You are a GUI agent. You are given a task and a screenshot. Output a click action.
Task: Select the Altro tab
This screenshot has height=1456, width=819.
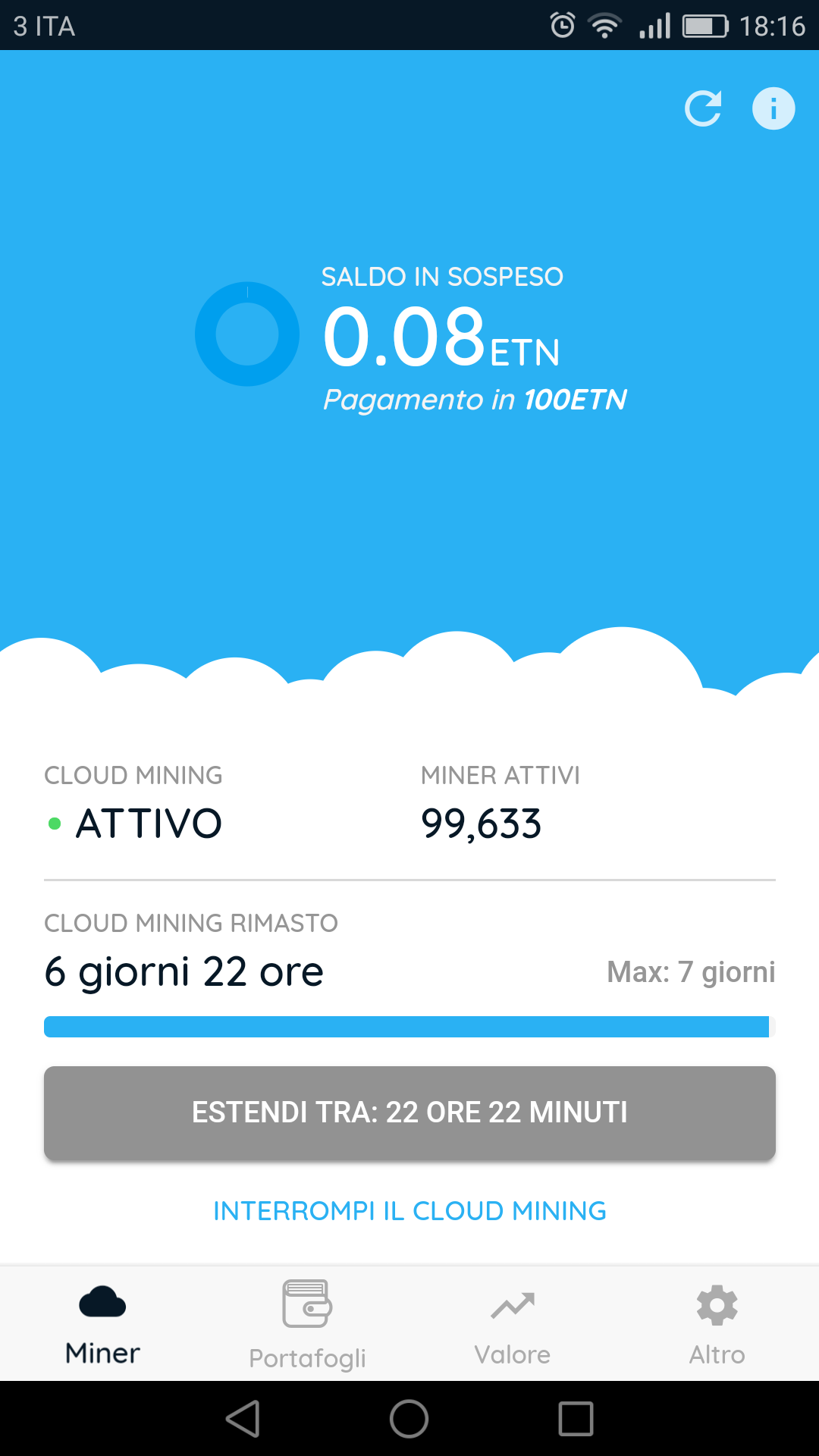(717, 1323)
